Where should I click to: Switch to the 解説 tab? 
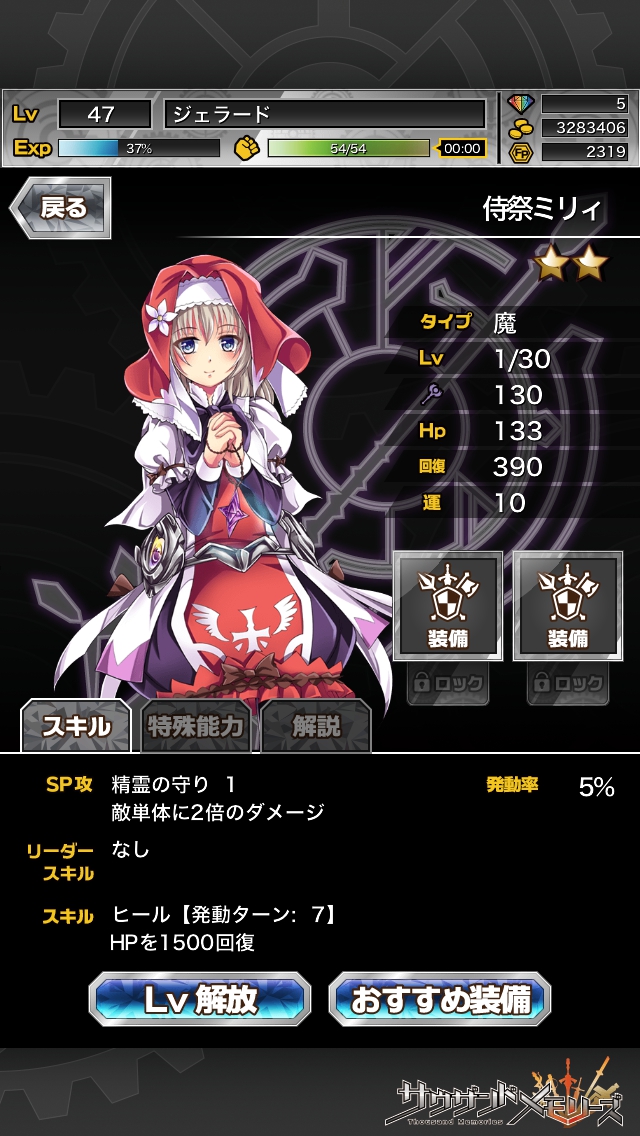(x=316, y=727)
